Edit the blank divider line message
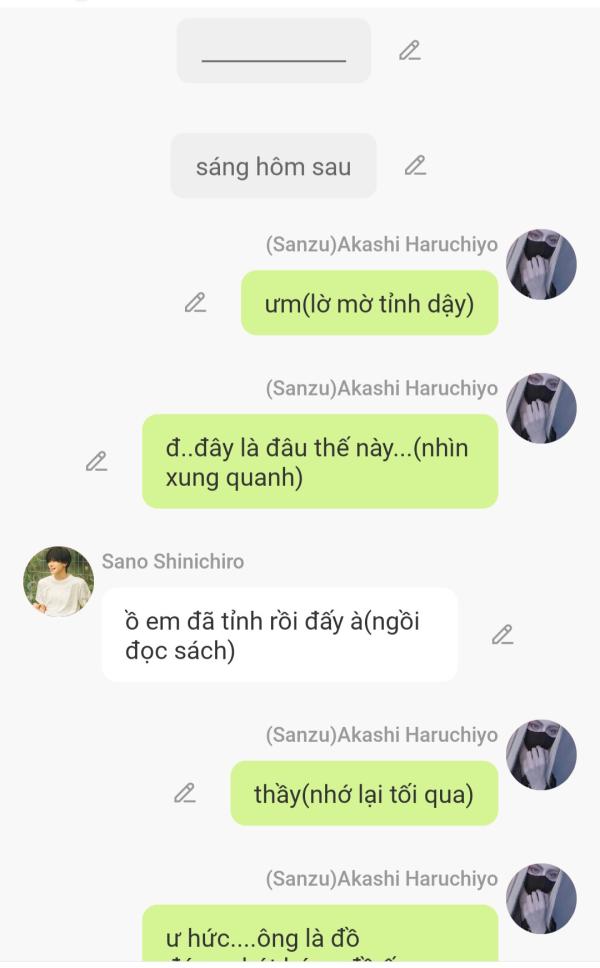Screen dimensions: 600x968 tap(409, 50)
